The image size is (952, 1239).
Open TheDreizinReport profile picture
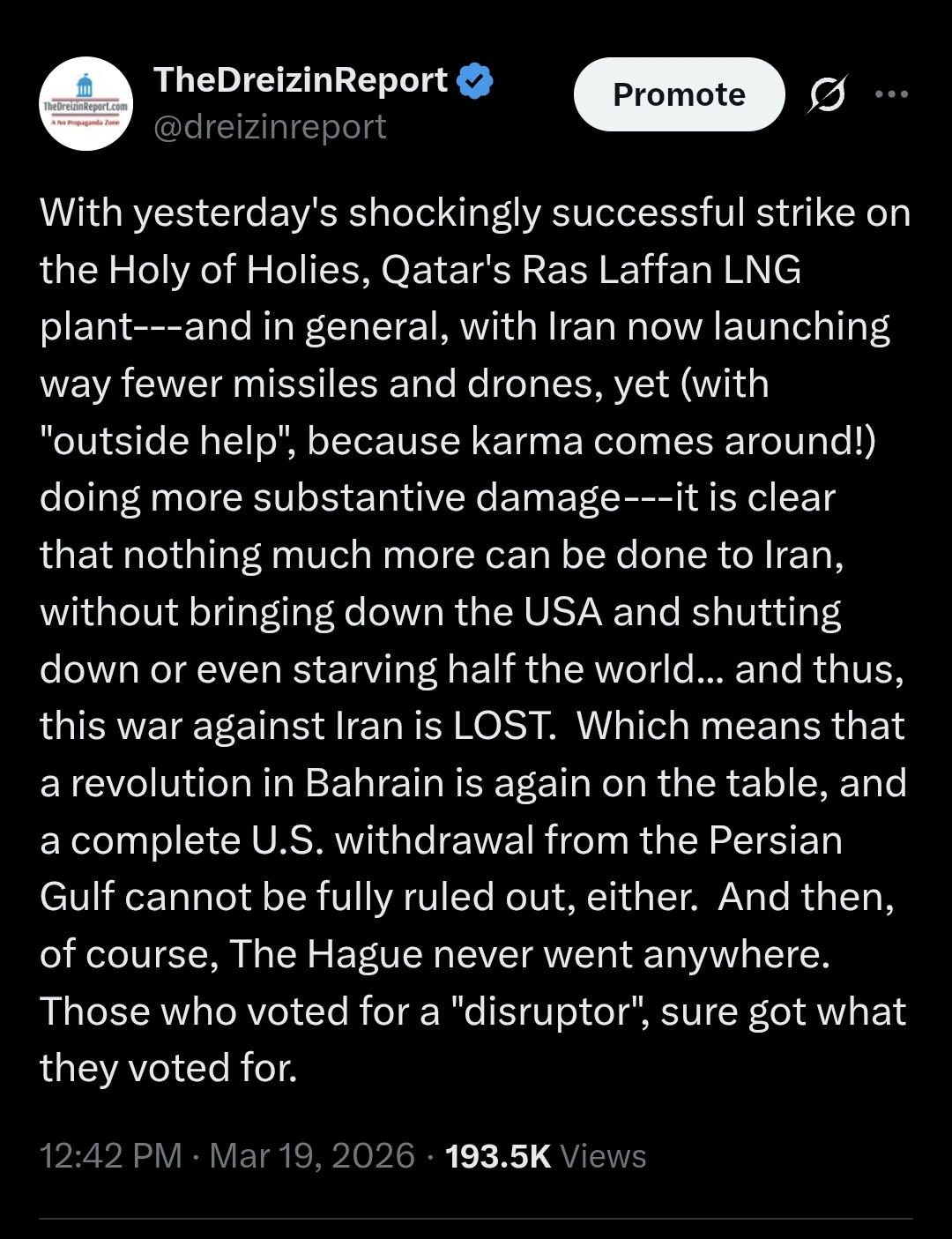86,103
